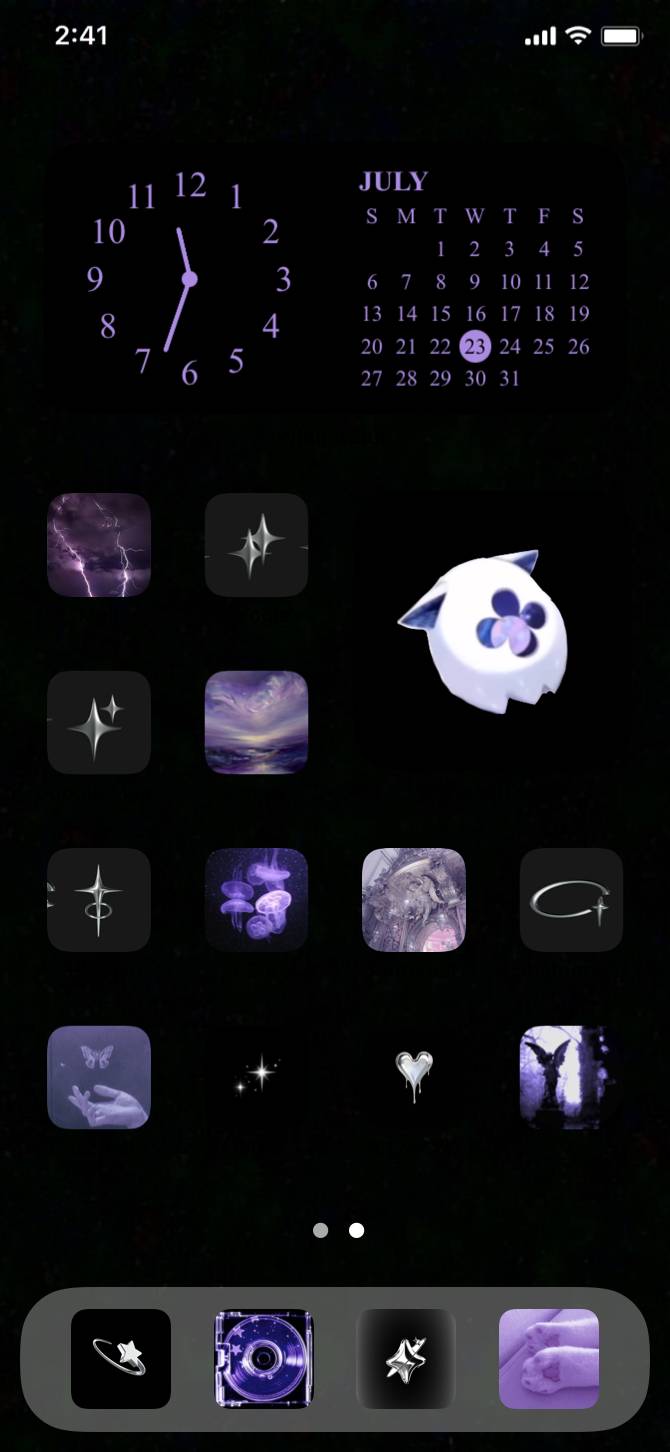Open the lightning storm app icon
This screenshot has height=1452, width=670.
click(x=99, y=545)
